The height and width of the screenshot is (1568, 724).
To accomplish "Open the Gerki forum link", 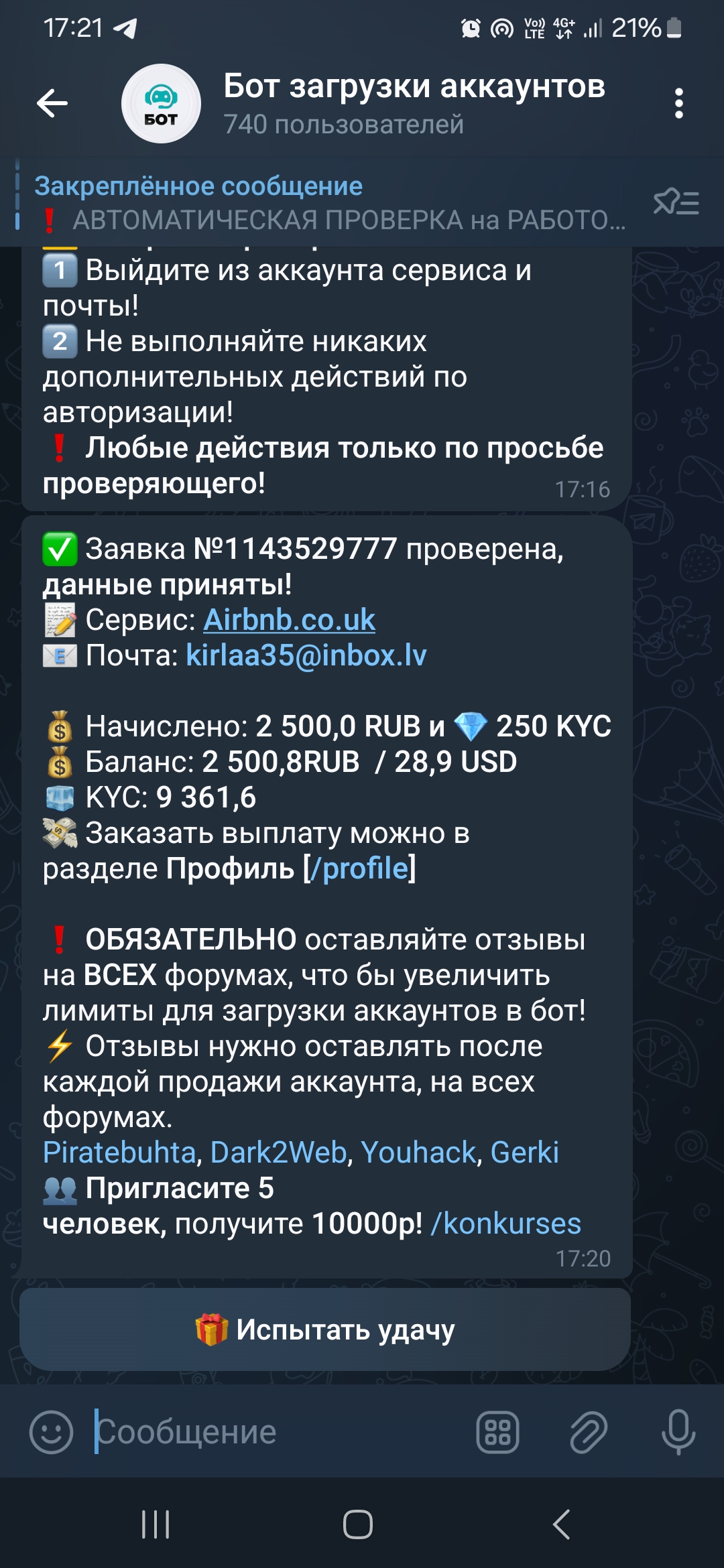I will coord(524,1153).
